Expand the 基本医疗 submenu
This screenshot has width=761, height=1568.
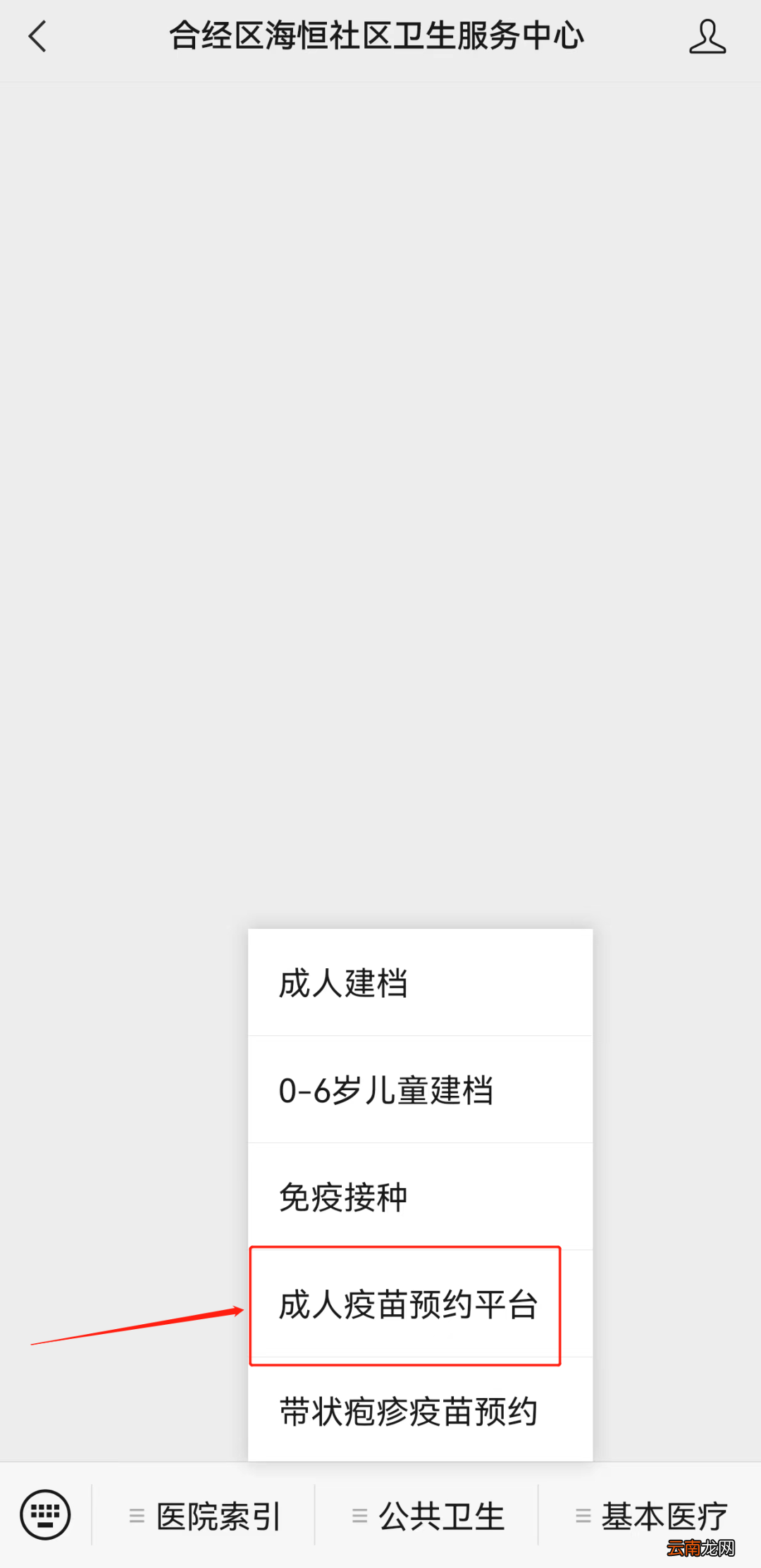pos(665,1515)
